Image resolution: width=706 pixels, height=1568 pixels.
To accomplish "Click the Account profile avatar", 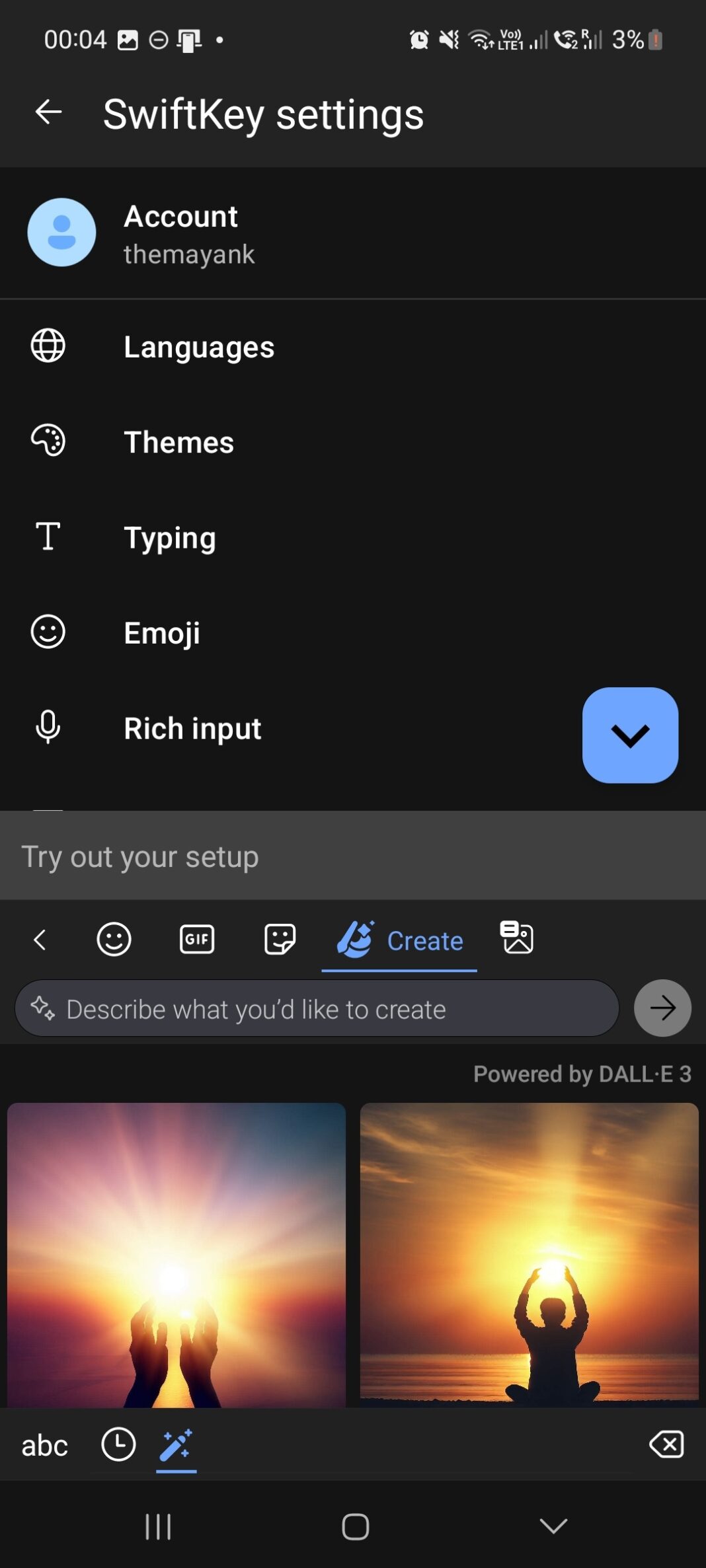I will (61, 233).
